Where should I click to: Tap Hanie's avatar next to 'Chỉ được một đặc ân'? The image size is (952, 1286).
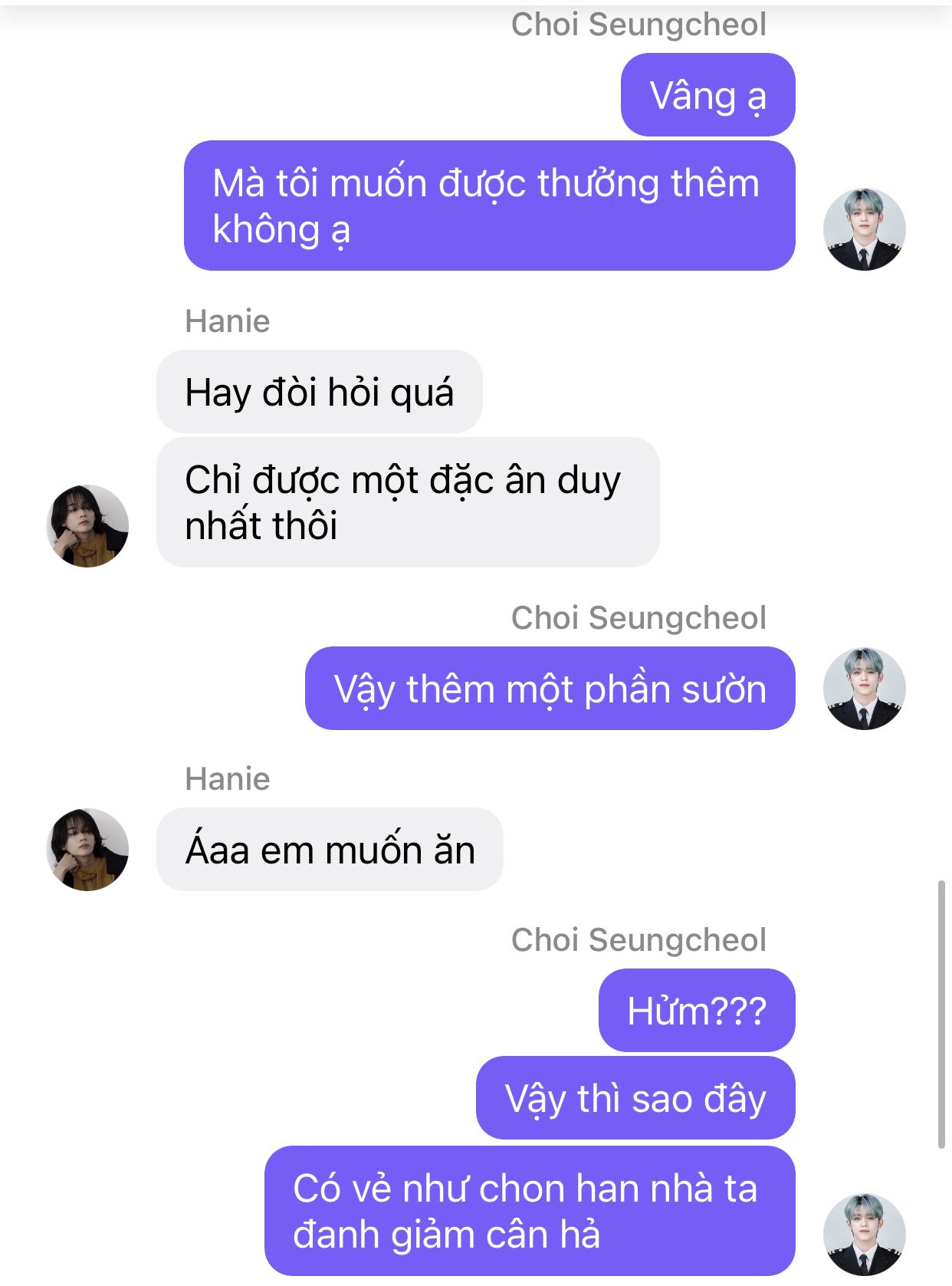point(87,525)
